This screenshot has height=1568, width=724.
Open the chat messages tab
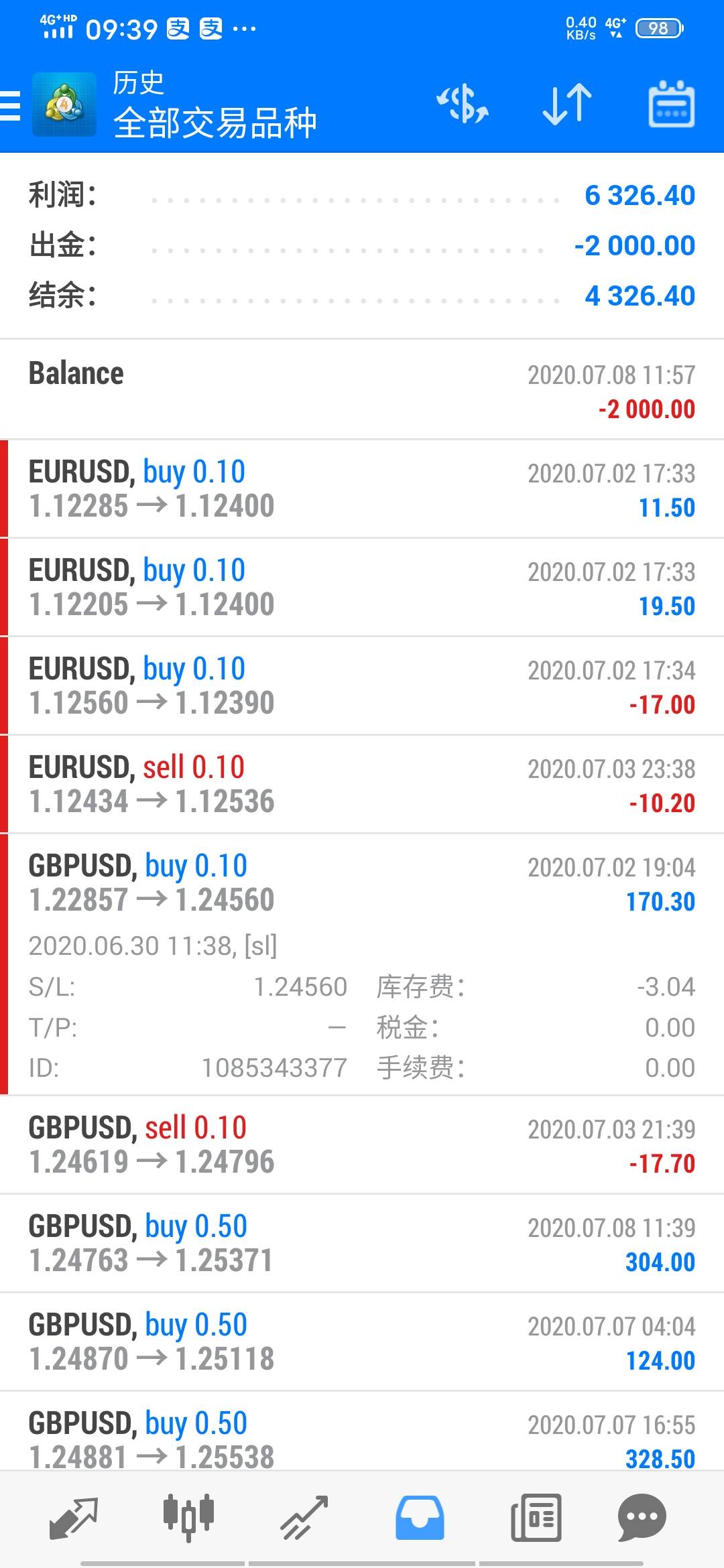[642, 1518]
